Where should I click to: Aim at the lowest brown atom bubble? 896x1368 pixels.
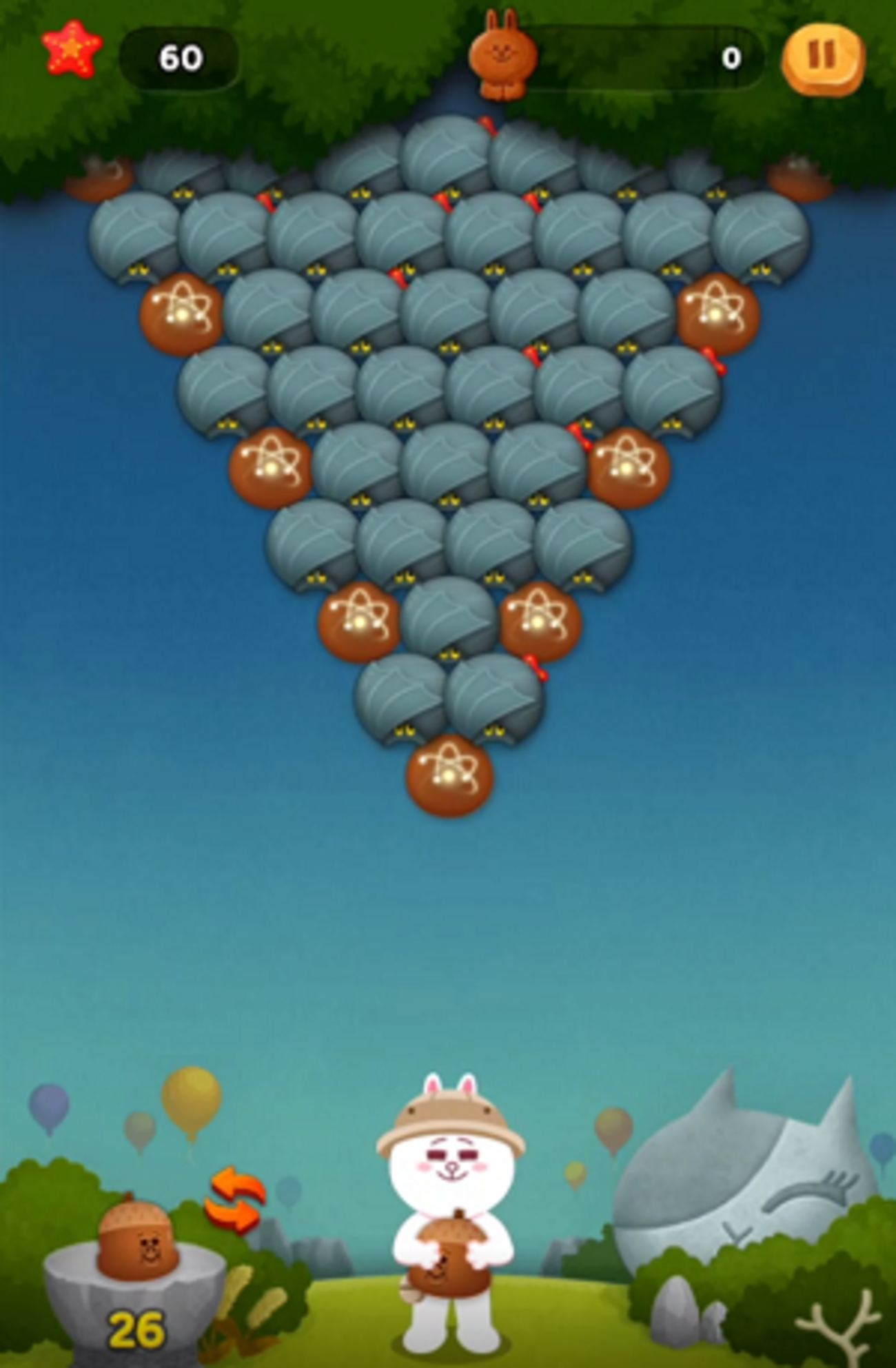tap(449, 776)
